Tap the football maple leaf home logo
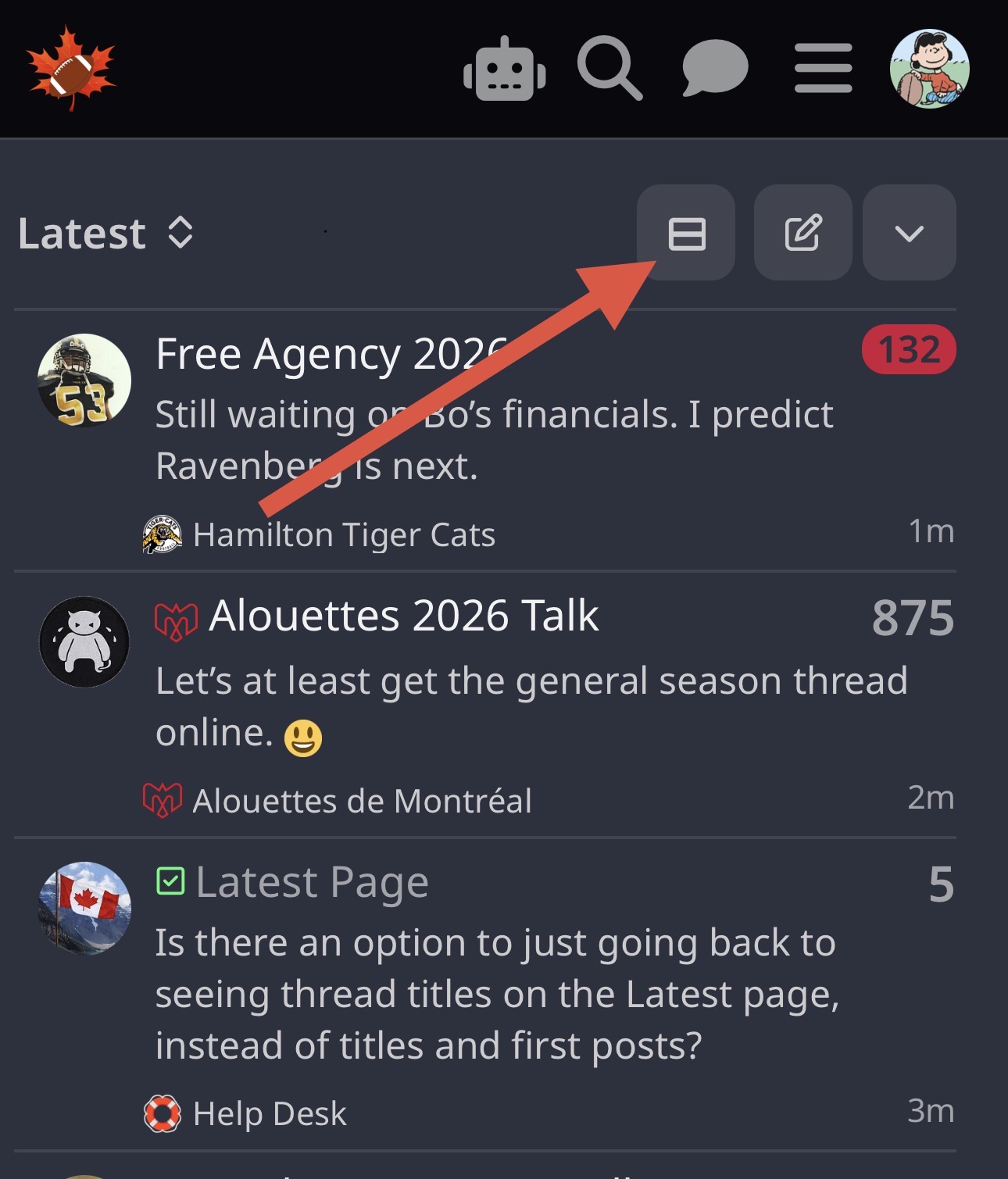This screenshot has width=1008, height=1179. (71, 69)
